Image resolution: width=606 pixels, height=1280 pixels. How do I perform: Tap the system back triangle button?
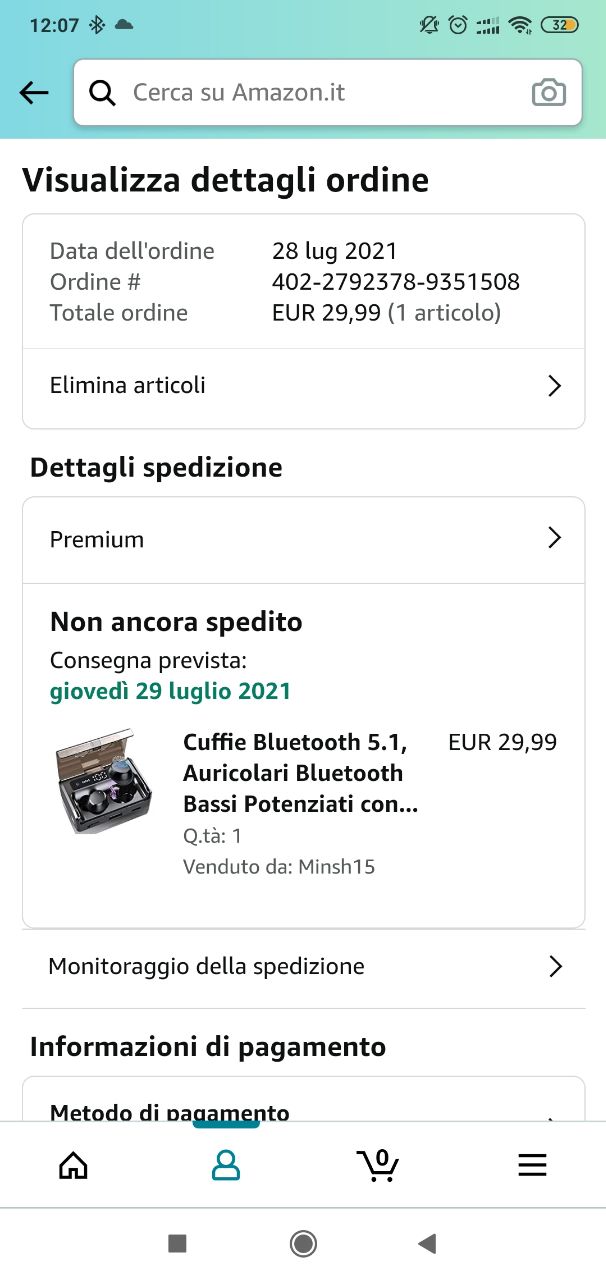[x=428, y=1243]
